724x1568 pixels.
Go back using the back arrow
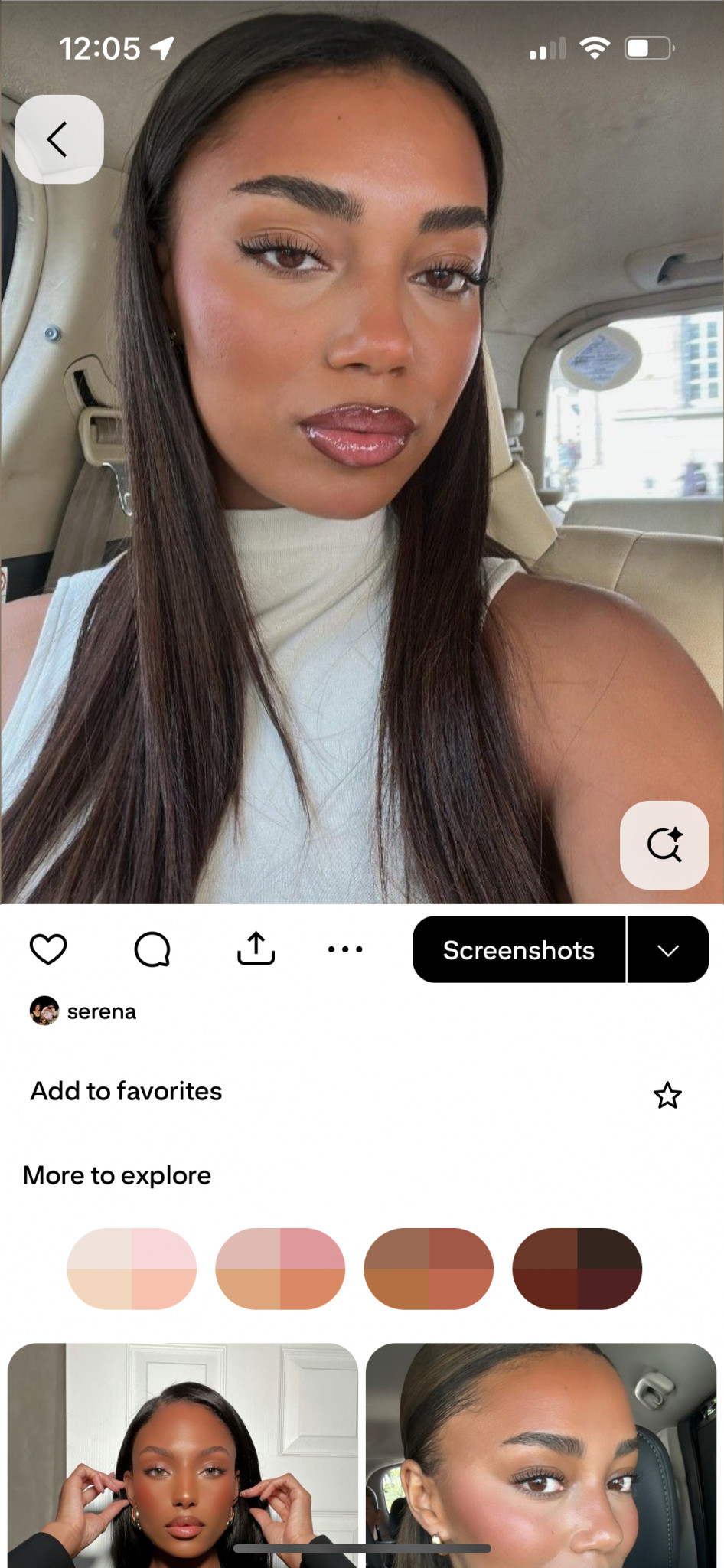point(59,139)
